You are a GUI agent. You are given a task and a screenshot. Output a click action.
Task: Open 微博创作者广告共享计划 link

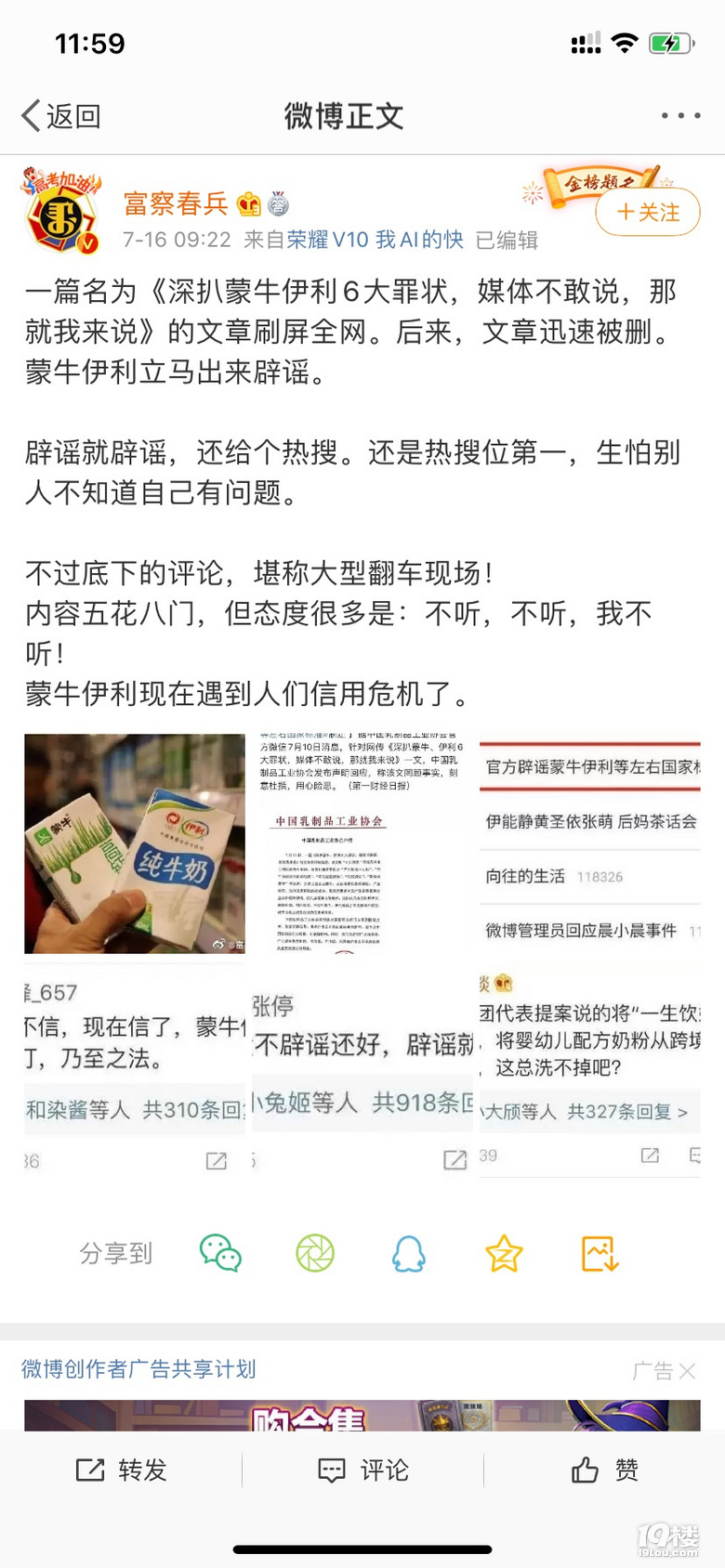click(x=138, y=1368)
